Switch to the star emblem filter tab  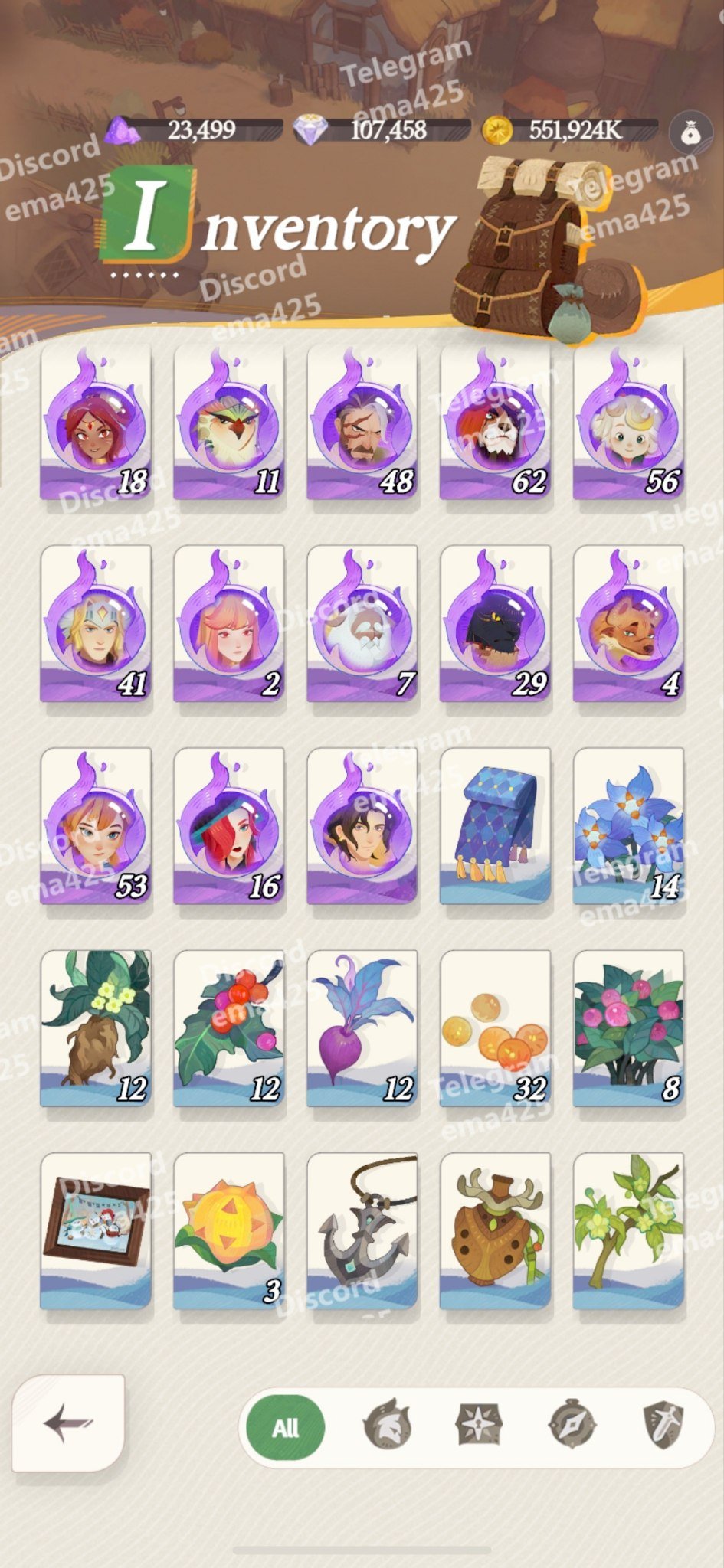(478, 1426)
